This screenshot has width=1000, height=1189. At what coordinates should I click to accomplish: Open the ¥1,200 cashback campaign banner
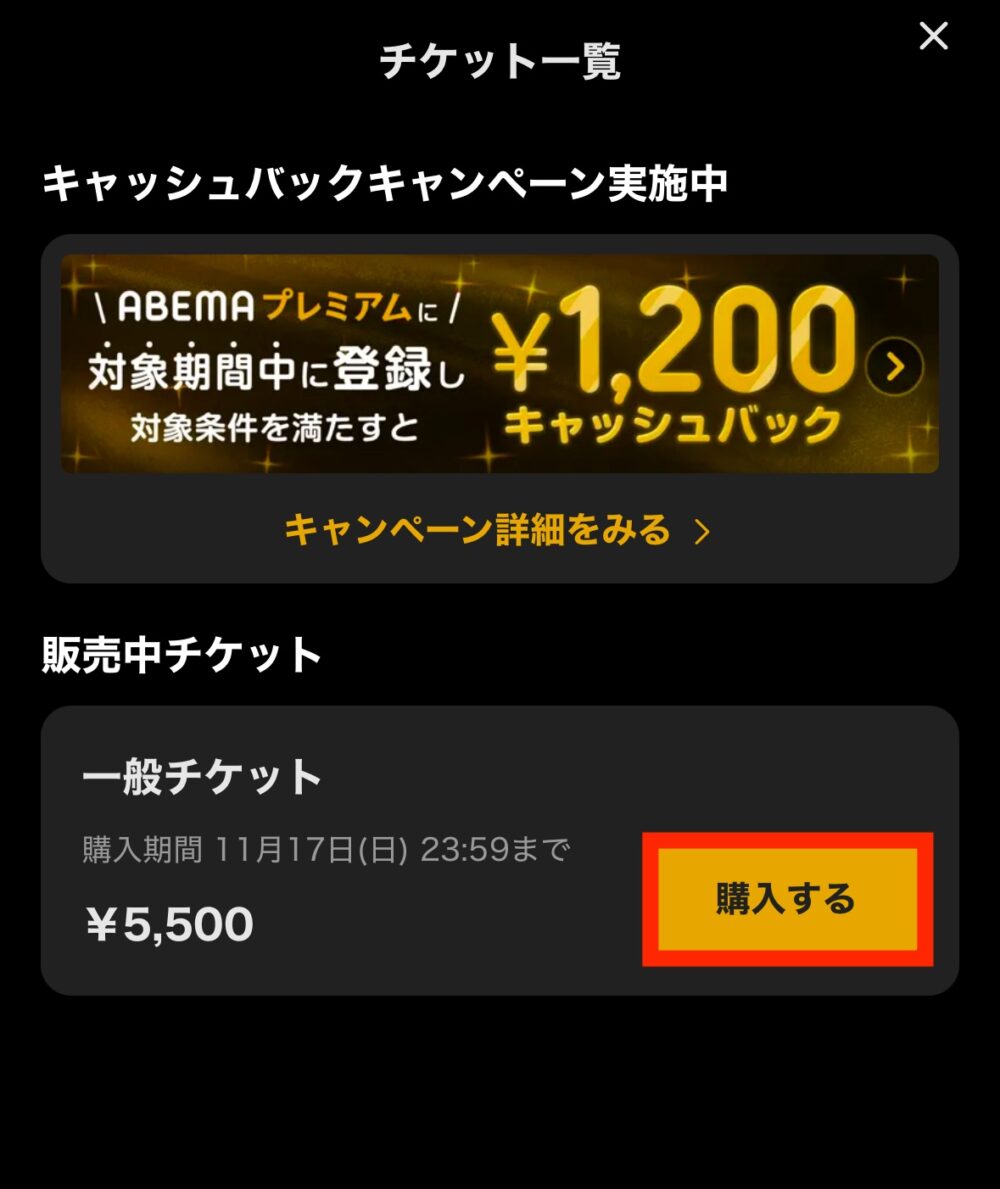click(499, 364)
